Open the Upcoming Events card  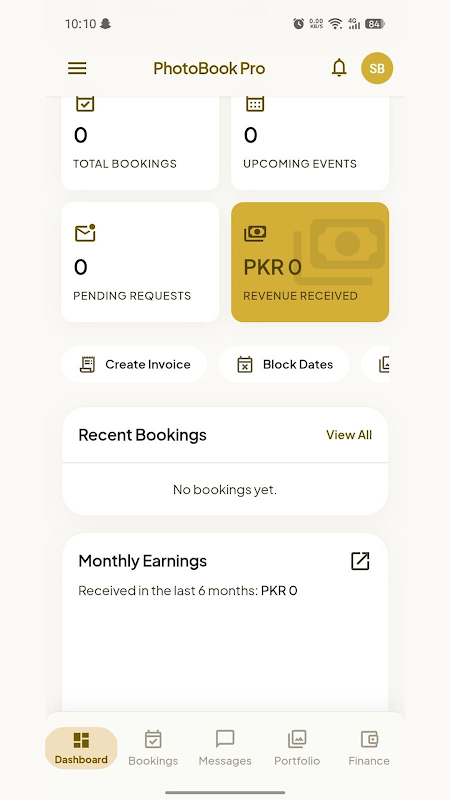pos(310,143)
